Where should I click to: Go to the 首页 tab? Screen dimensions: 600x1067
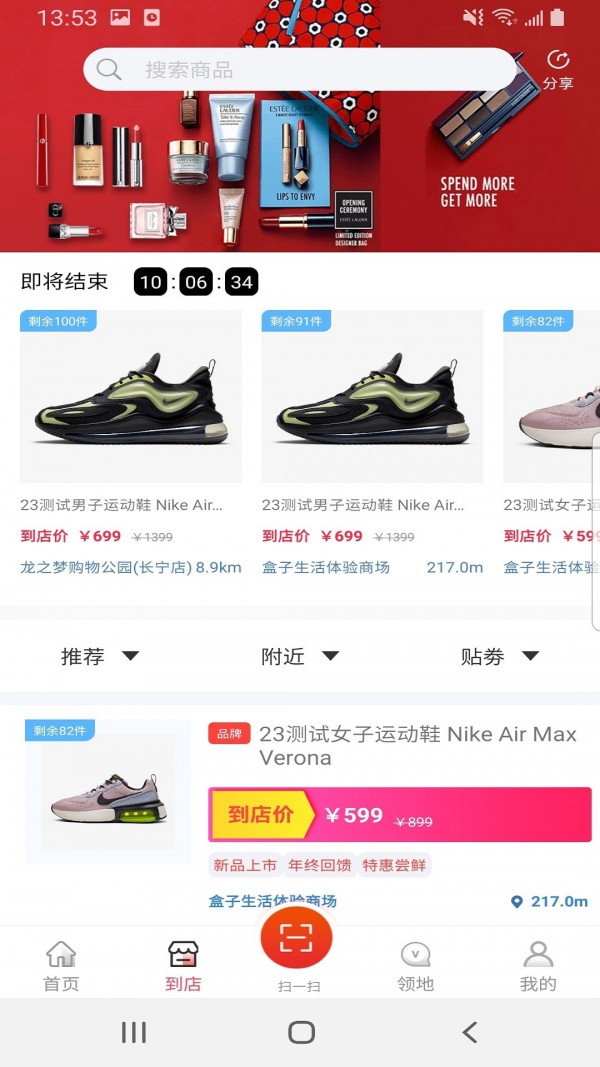pyautogui.click(x=61, y=966)
